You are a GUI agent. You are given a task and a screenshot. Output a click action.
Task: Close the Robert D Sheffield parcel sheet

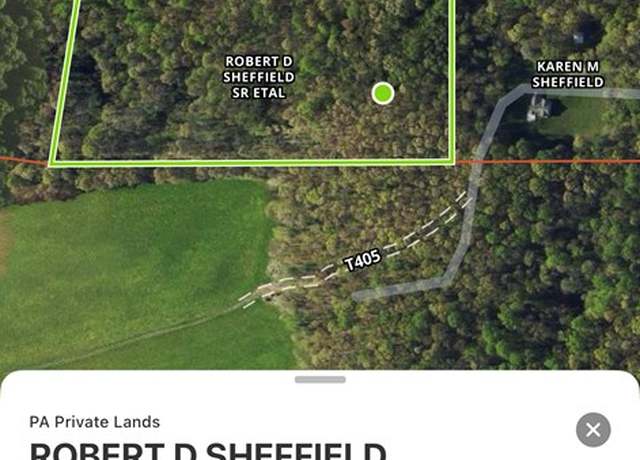593,429
